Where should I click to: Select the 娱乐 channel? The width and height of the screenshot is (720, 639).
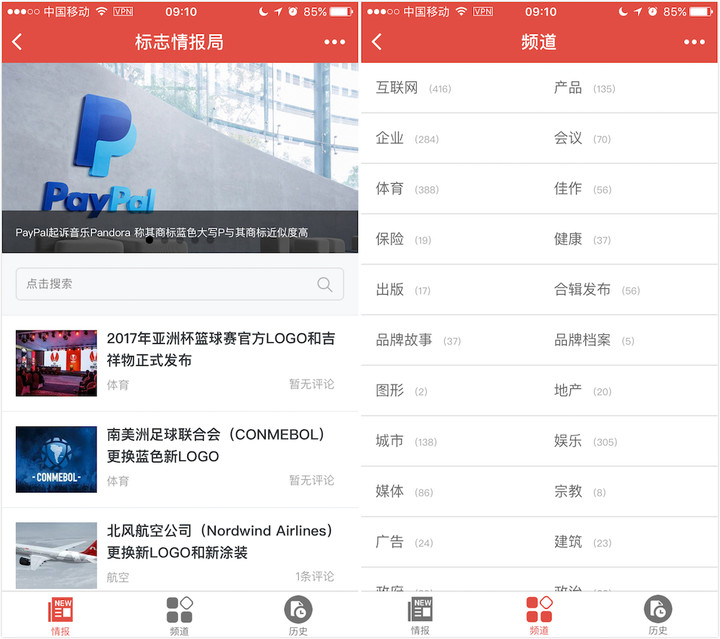click(585, 441)
